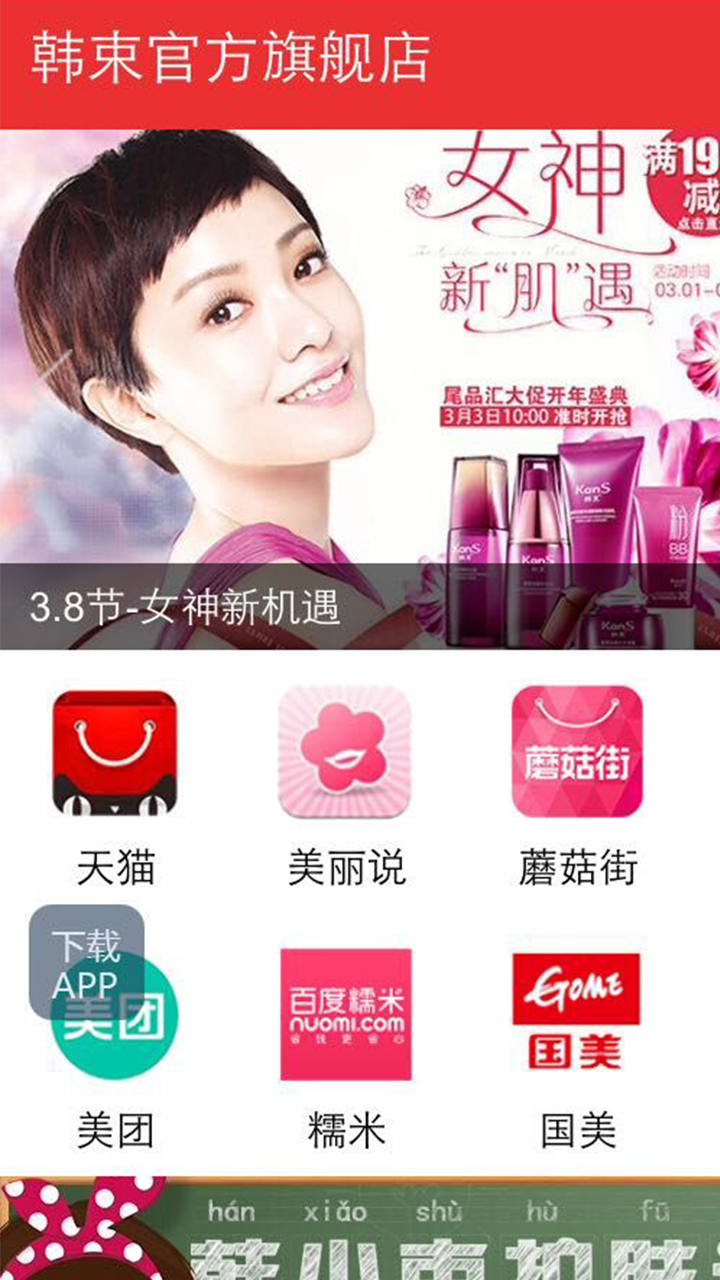Tap the 下载APP floating button
720x1280 pixels.
(86, 963)
